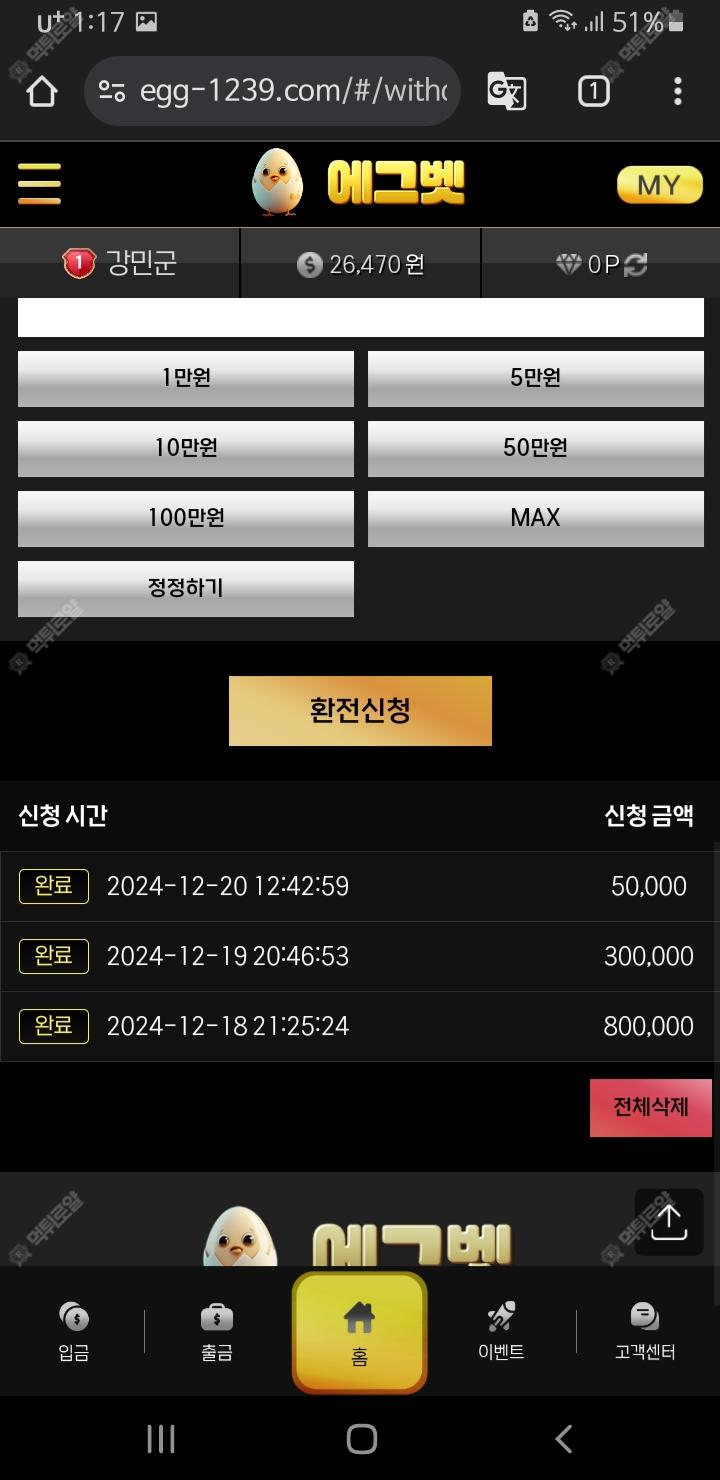Go to the 입금 deposit tab
This screenshot has height=1480, width=720.
click(74, 1332)
